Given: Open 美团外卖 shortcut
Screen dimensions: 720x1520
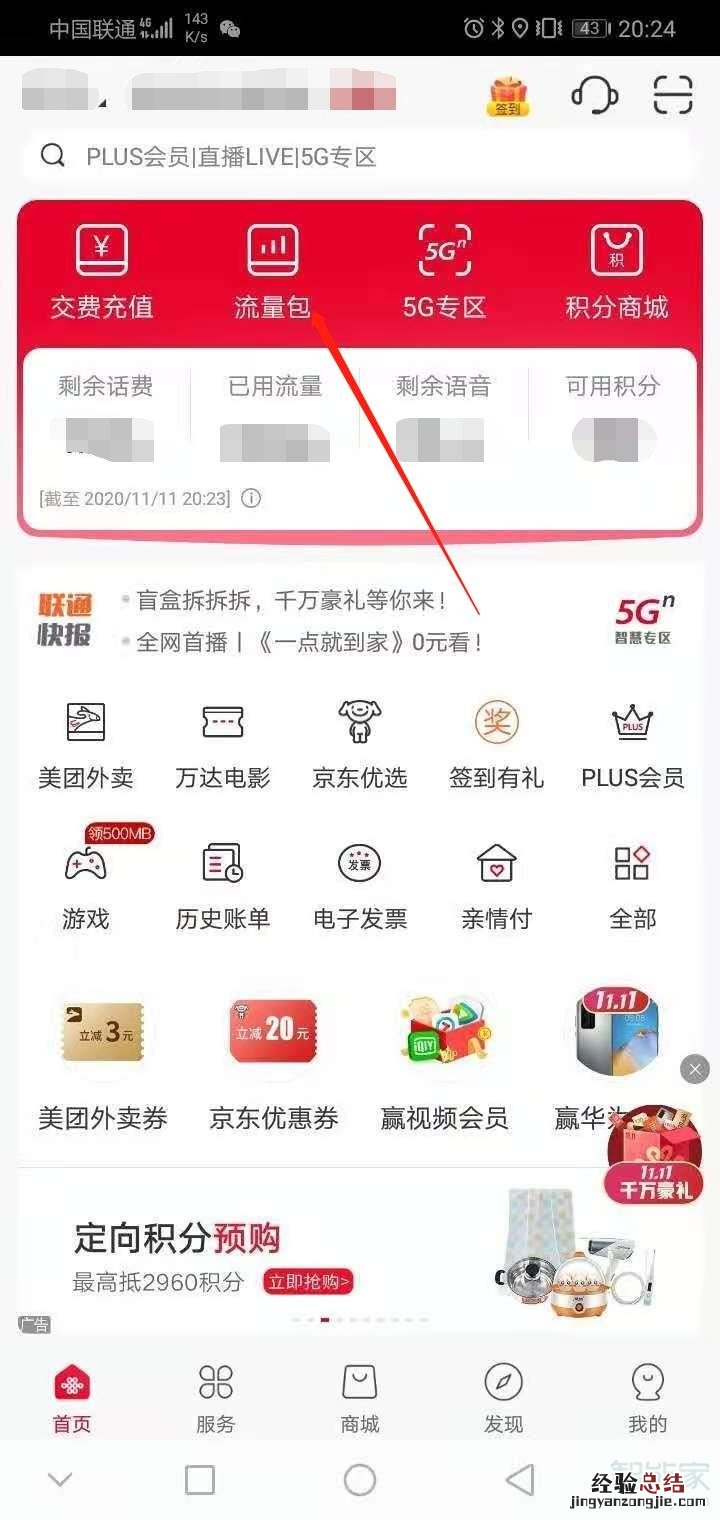Looking at the screenshot, I should point(86,743).
